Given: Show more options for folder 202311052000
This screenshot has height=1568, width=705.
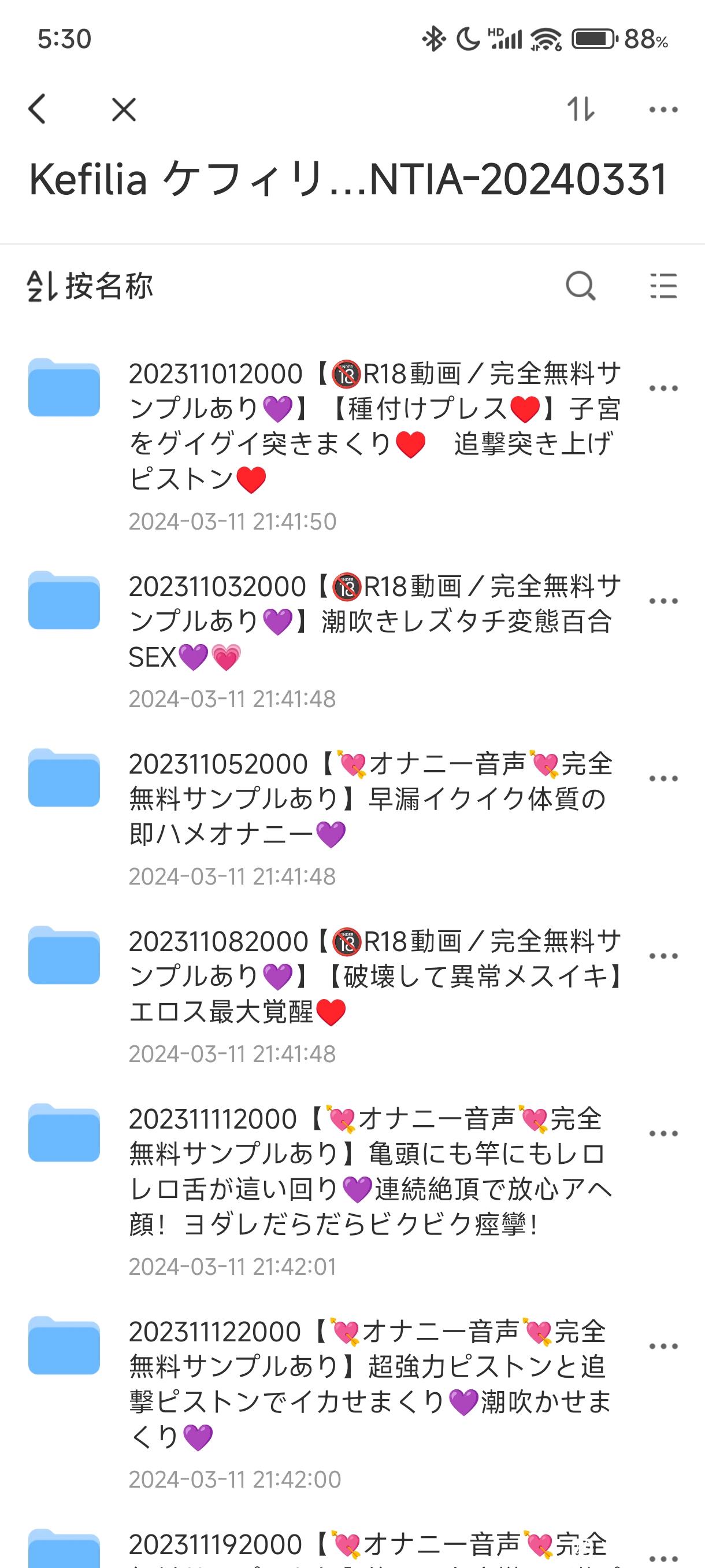Looking at the screenshot, I should (x=663, y=779).
